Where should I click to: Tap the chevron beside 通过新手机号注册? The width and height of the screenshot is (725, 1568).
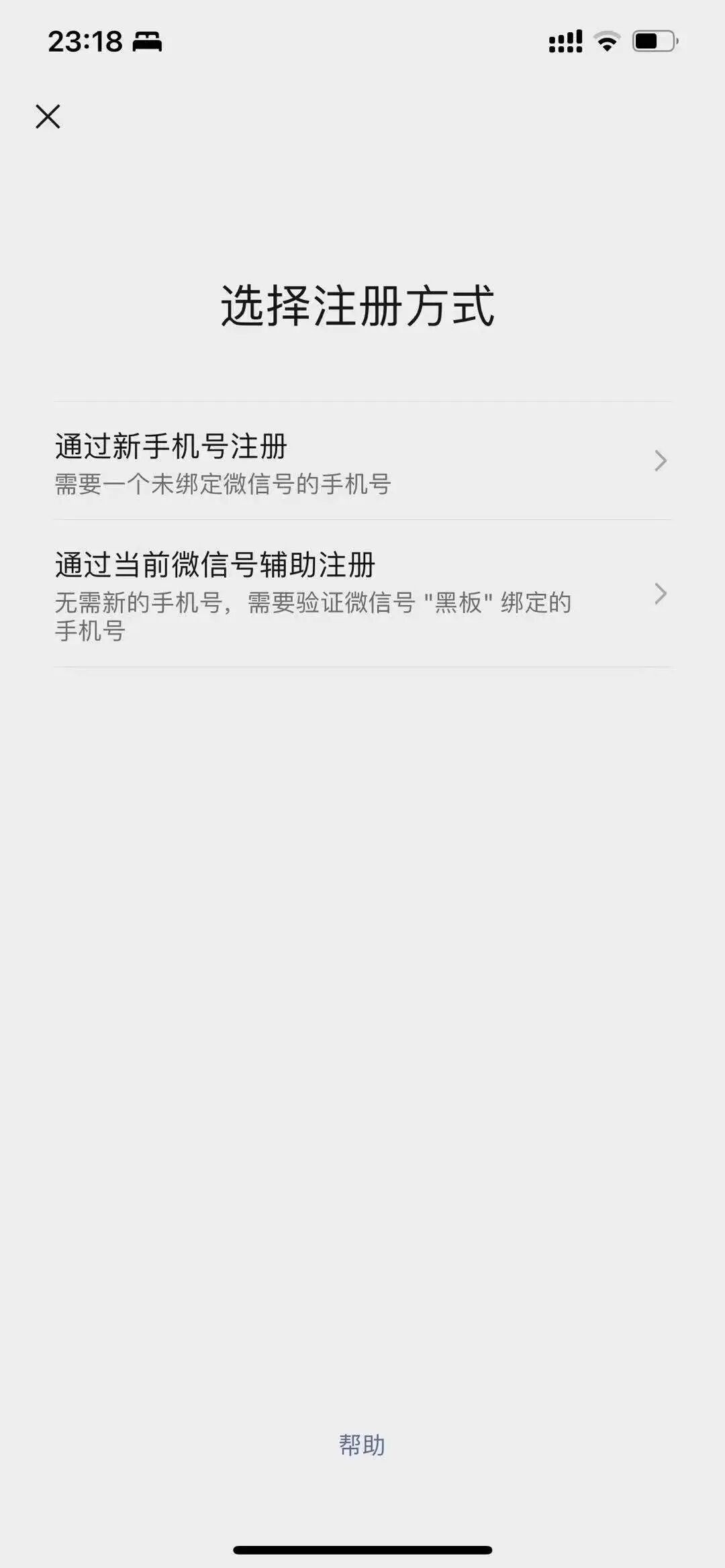point(662,460)
